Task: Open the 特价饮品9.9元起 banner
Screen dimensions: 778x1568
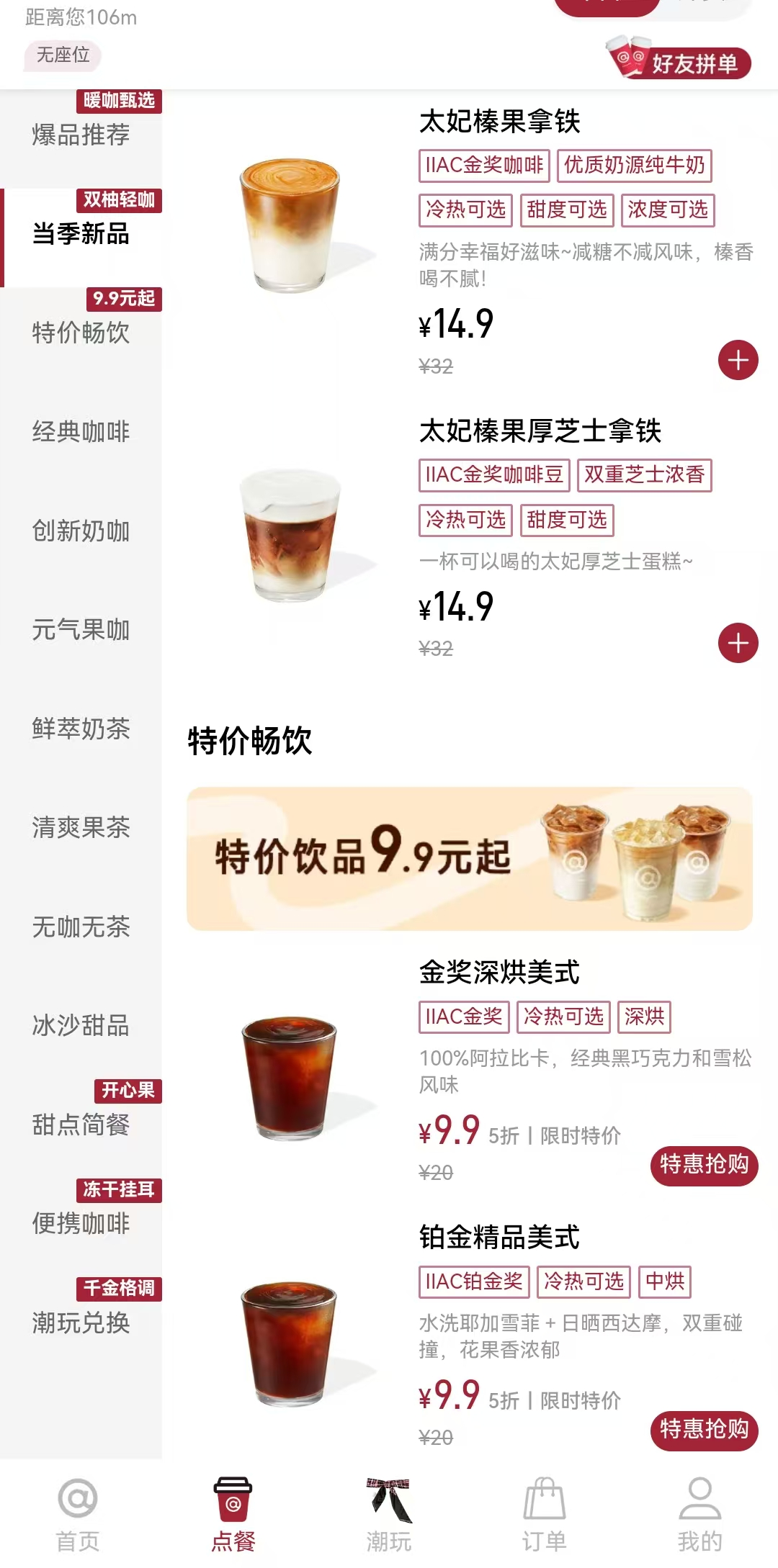Action: tap(470, 858)
